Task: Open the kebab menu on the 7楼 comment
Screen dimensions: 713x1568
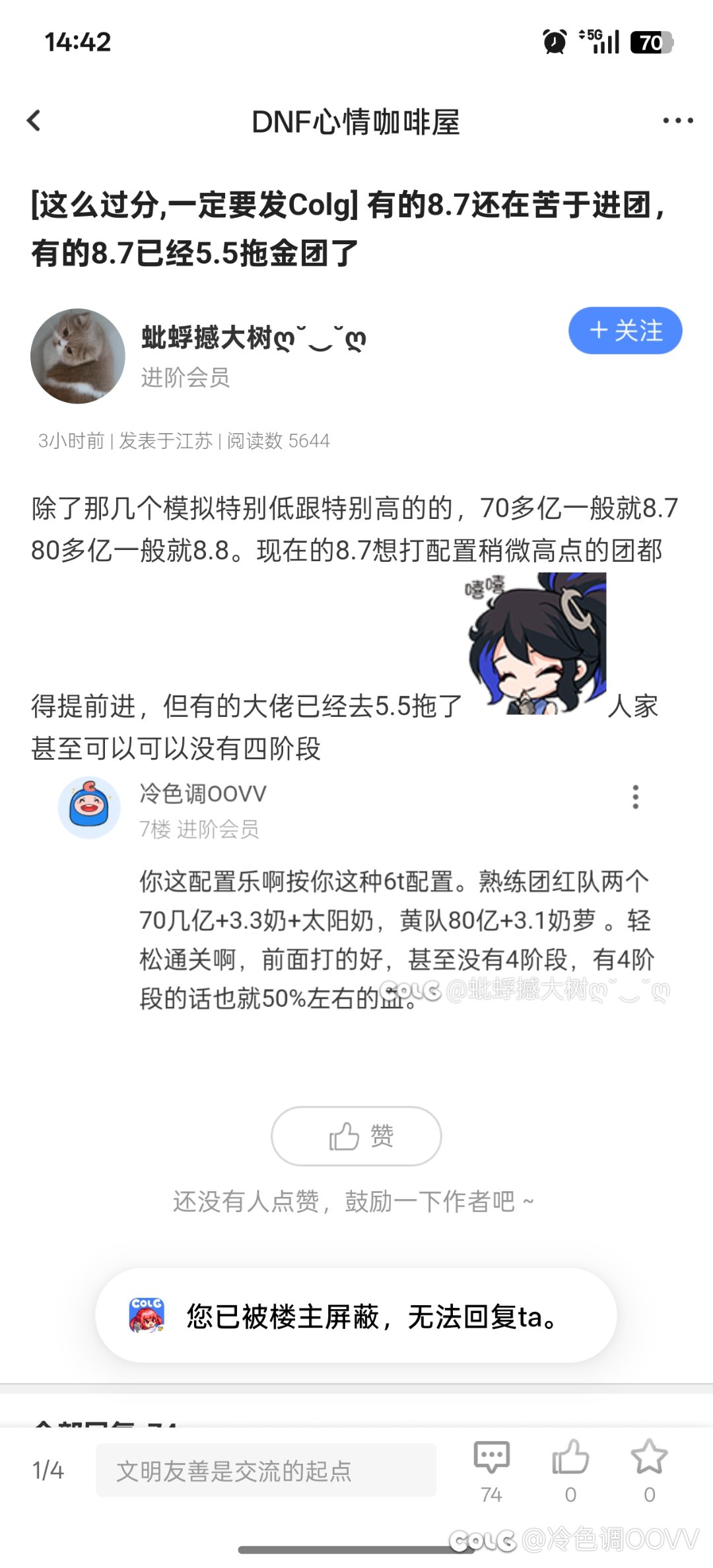Action: (636, 798)
